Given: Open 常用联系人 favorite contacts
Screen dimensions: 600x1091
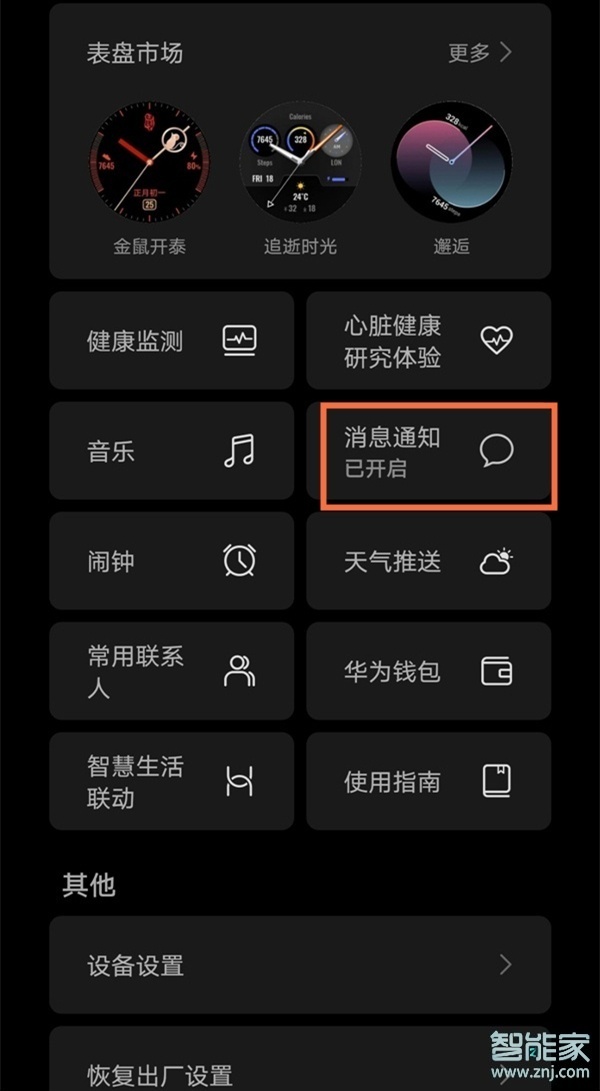Looking at the screenshot, I should (x=171, y=671).
